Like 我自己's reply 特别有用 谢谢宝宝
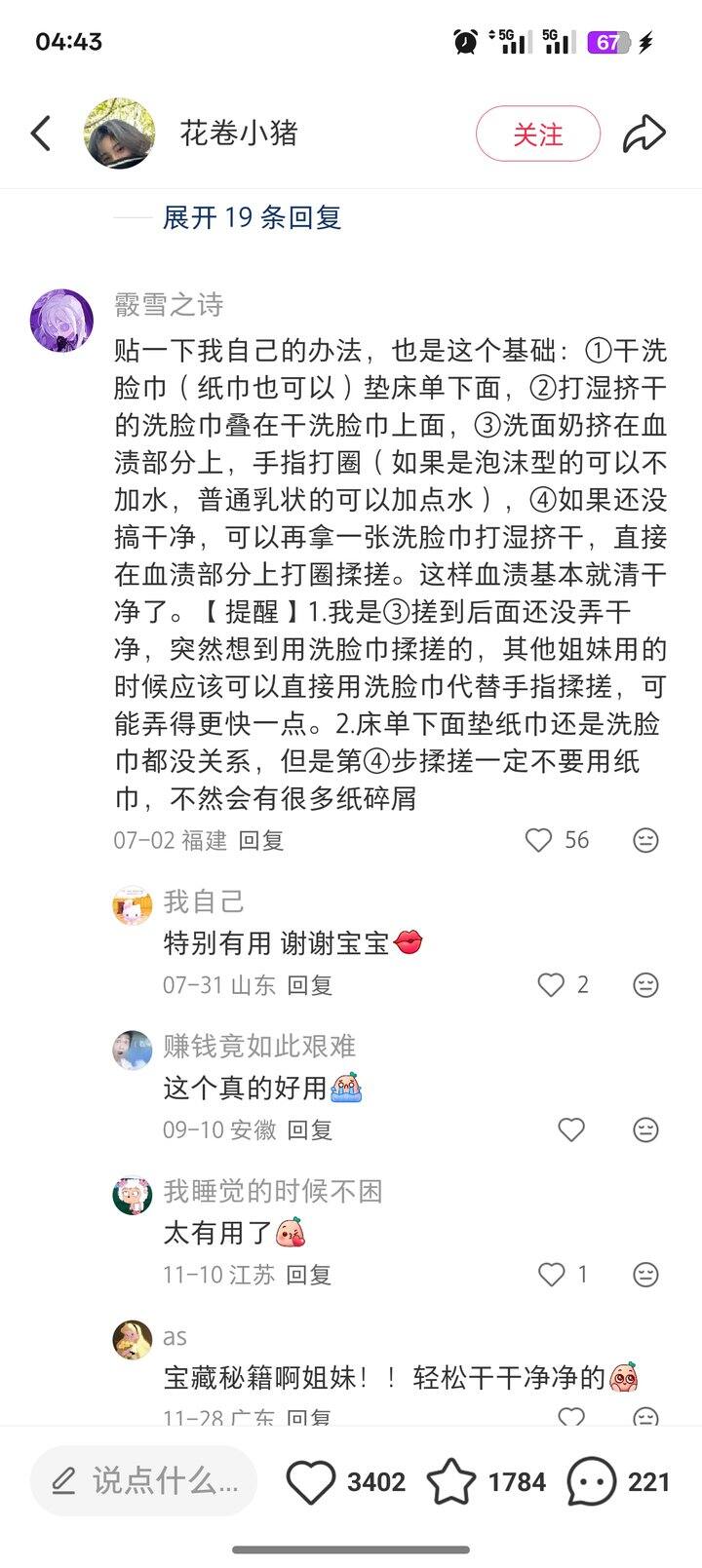The width and height of the screenshot is (702, 1568). 551,985
